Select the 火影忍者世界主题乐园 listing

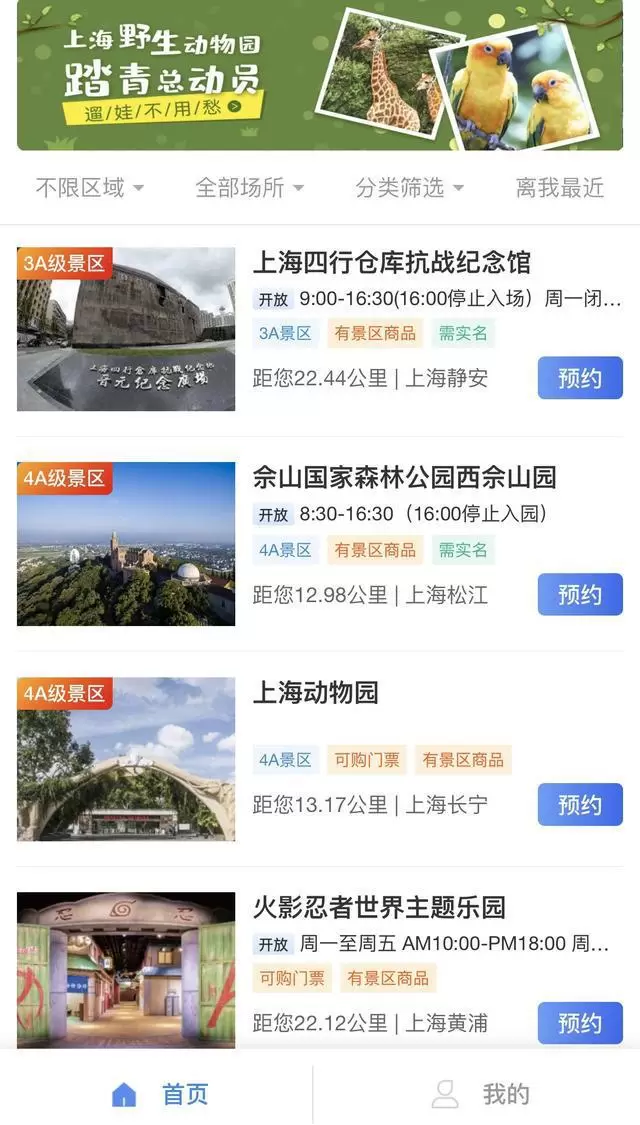[379, 908]
